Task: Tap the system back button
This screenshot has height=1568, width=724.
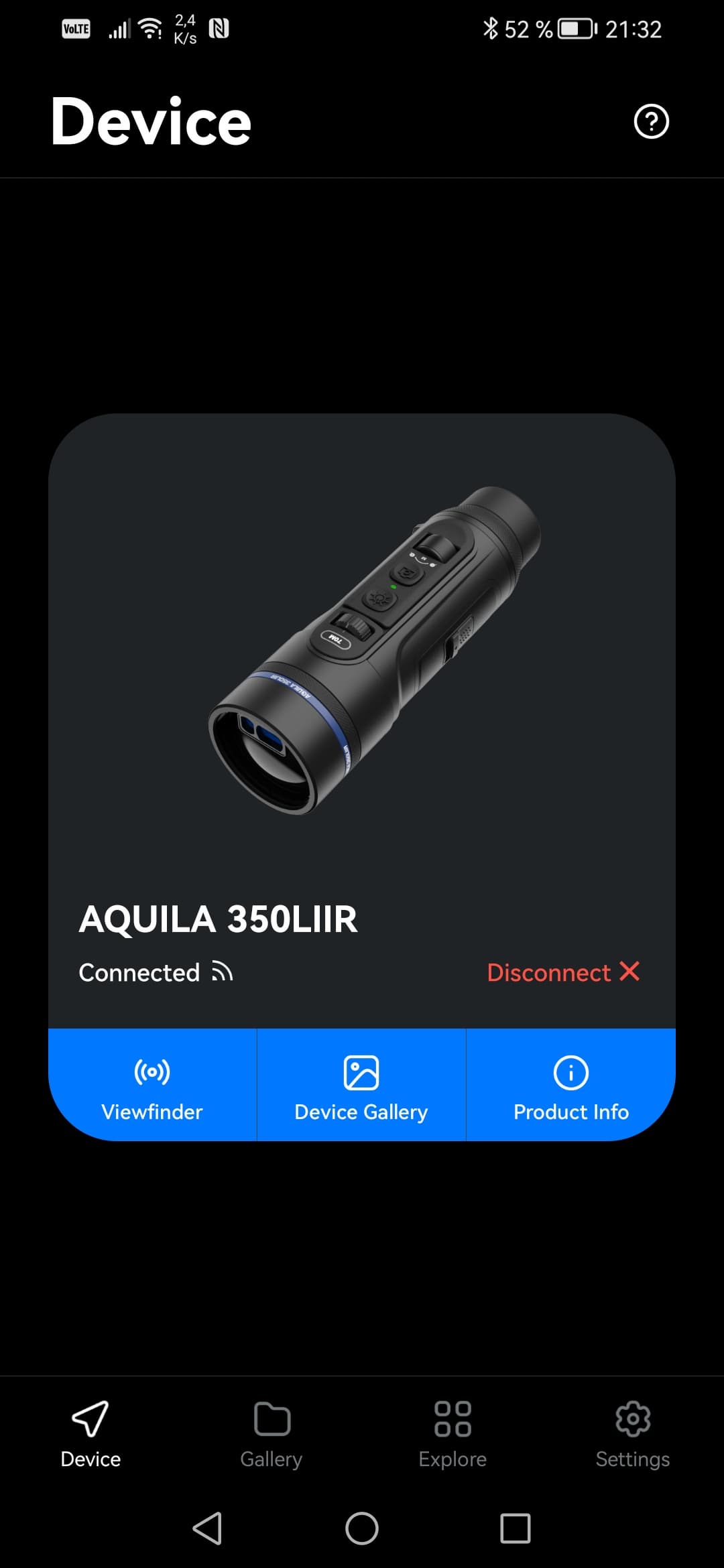Action: tap(207, 1528)
